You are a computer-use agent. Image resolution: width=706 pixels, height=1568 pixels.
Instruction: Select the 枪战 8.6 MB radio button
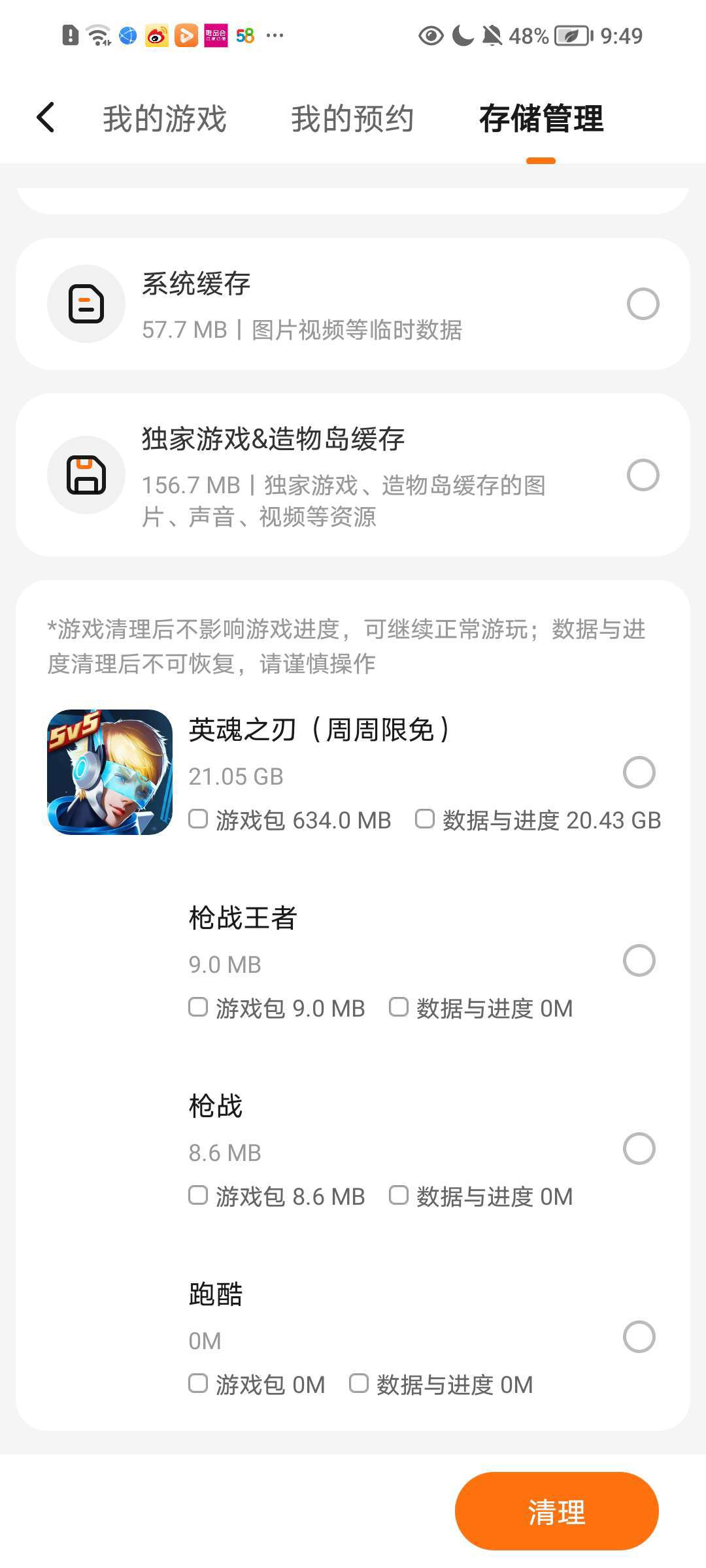[x=639, y=1149]
